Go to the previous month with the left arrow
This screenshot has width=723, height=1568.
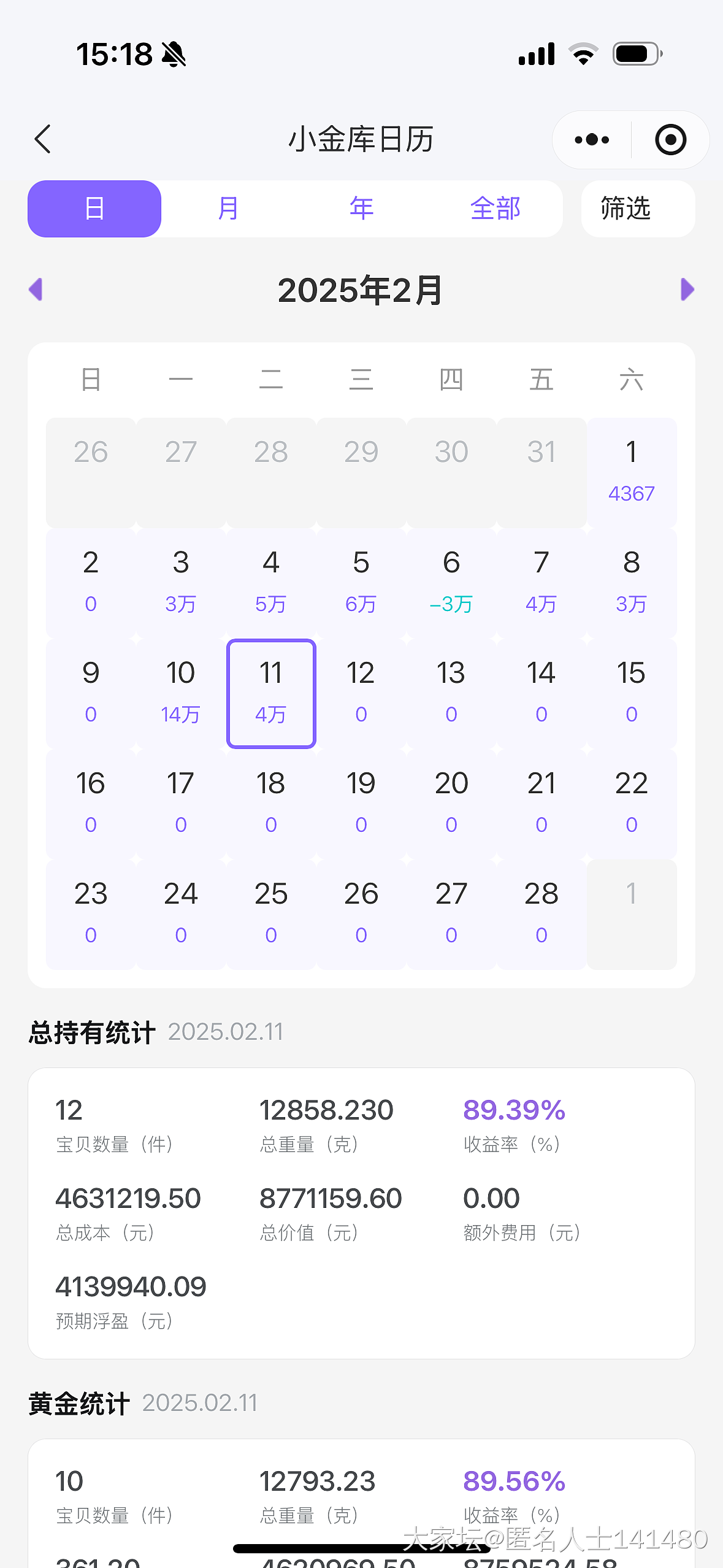(36, 290)
